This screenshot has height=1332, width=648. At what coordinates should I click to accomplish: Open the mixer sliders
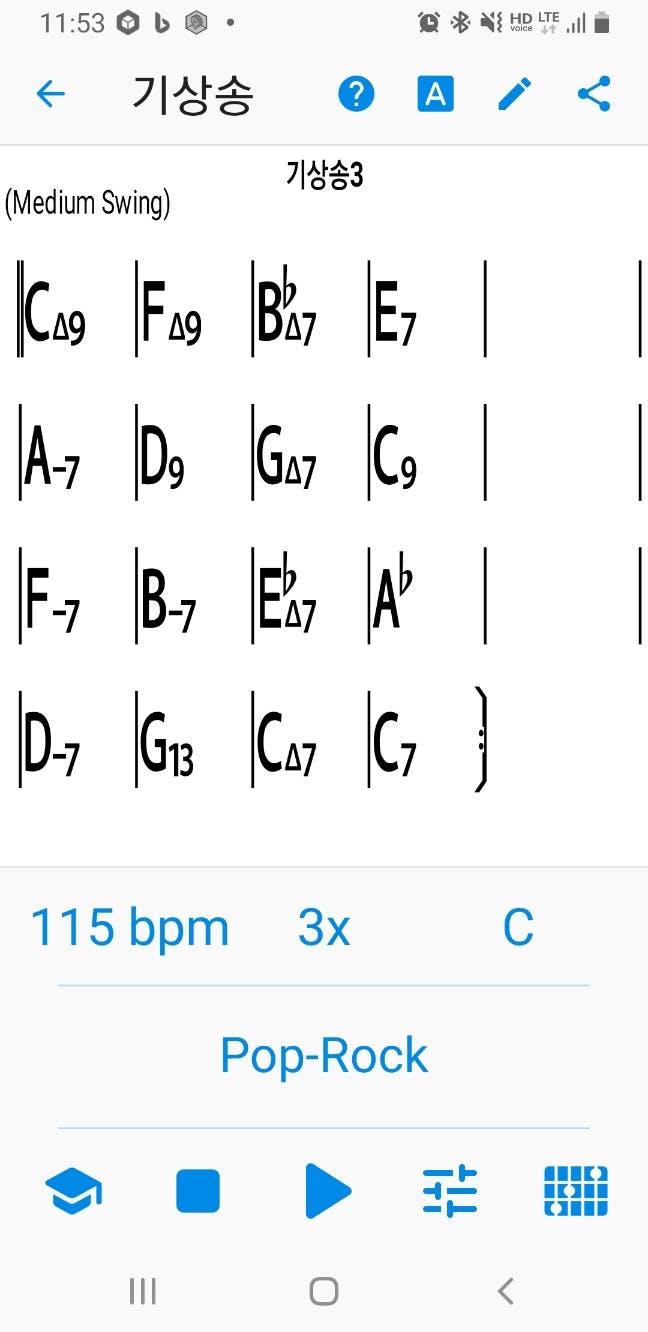(450, 1192)
